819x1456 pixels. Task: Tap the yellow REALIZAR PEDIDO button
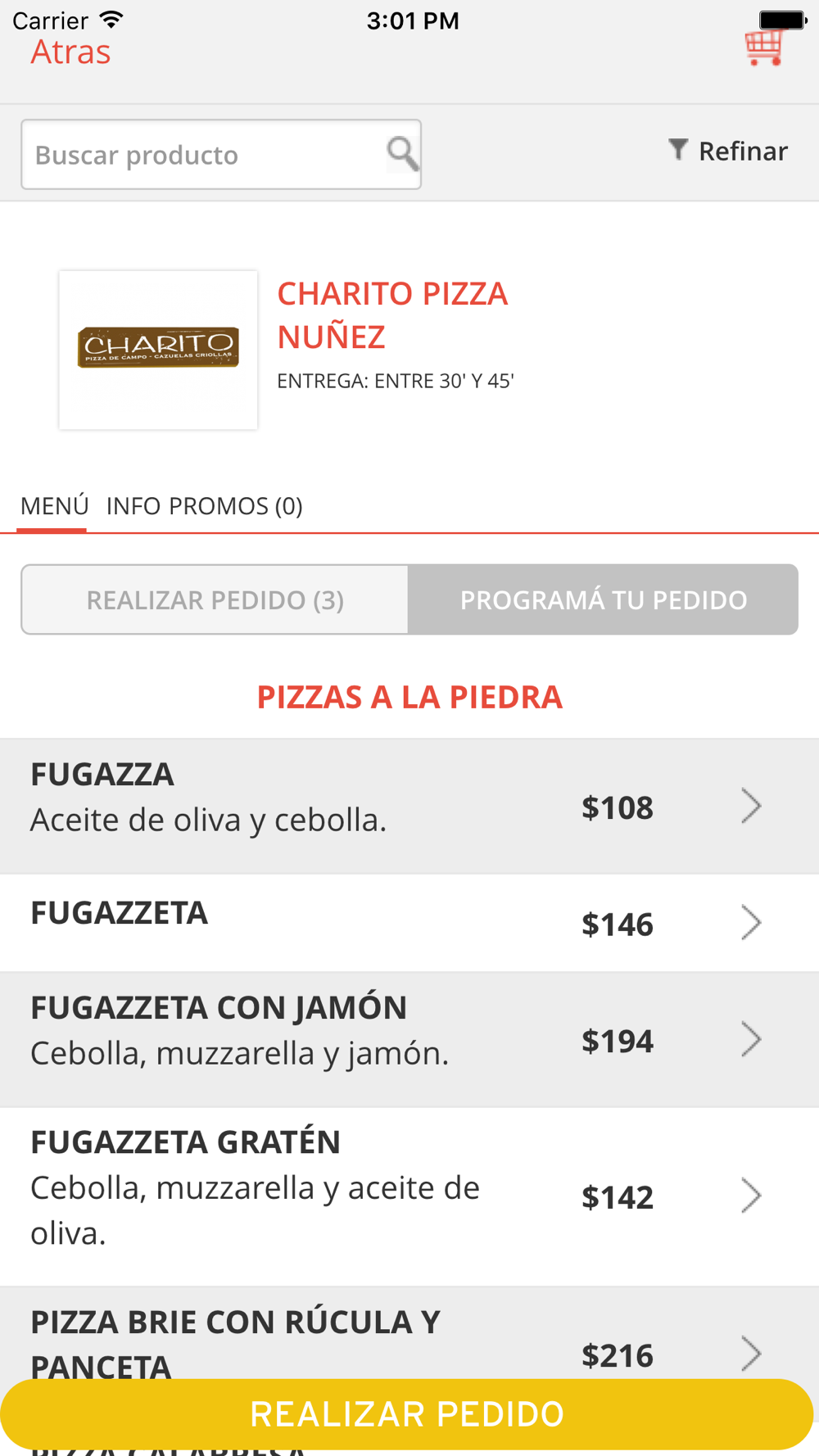(x=407, y=1414)
